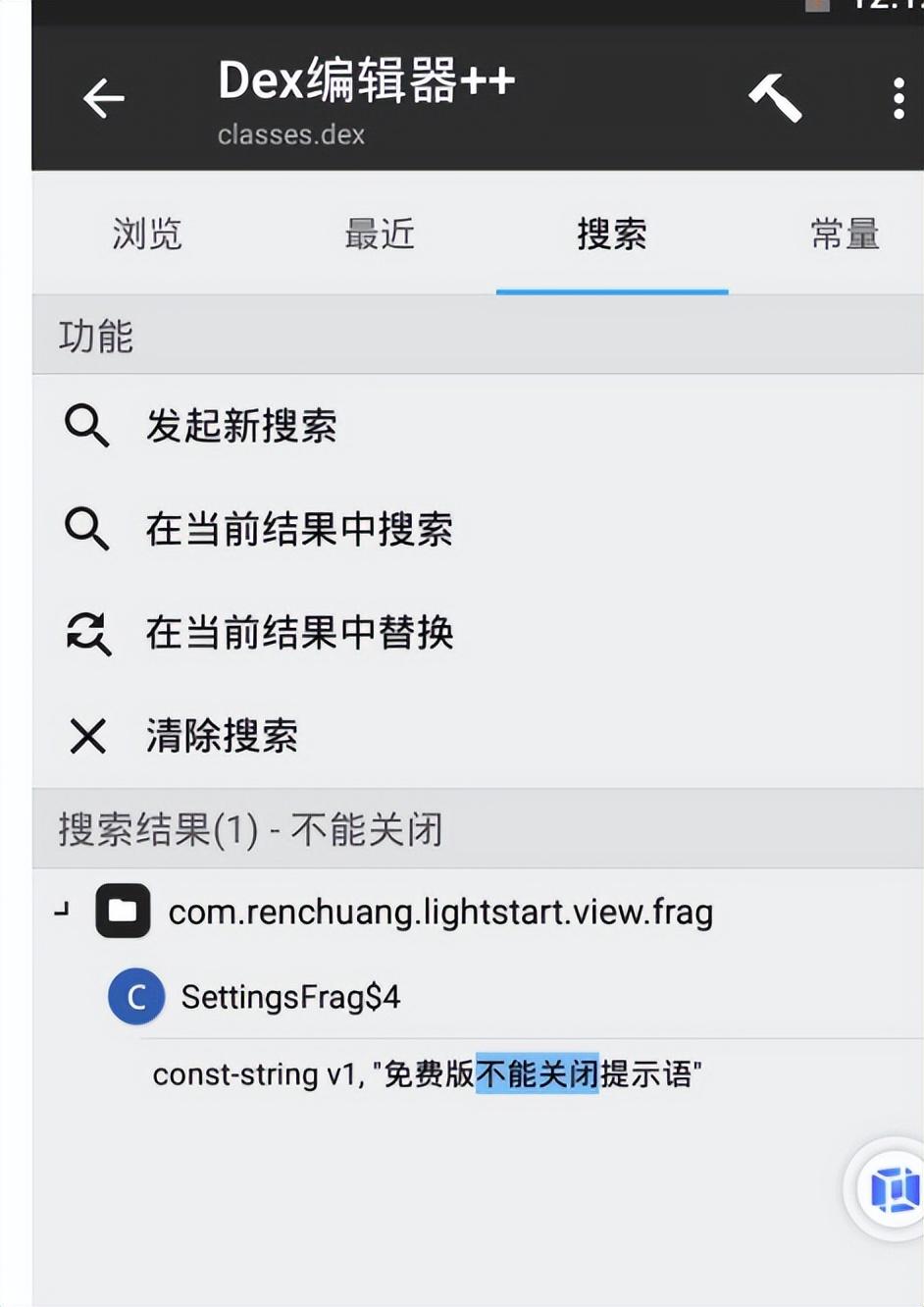Image resolution: width=924 pixels, height=1307 pixels.
Task: Go back using the arrow in the app bar
Action: tap(104, 99)
